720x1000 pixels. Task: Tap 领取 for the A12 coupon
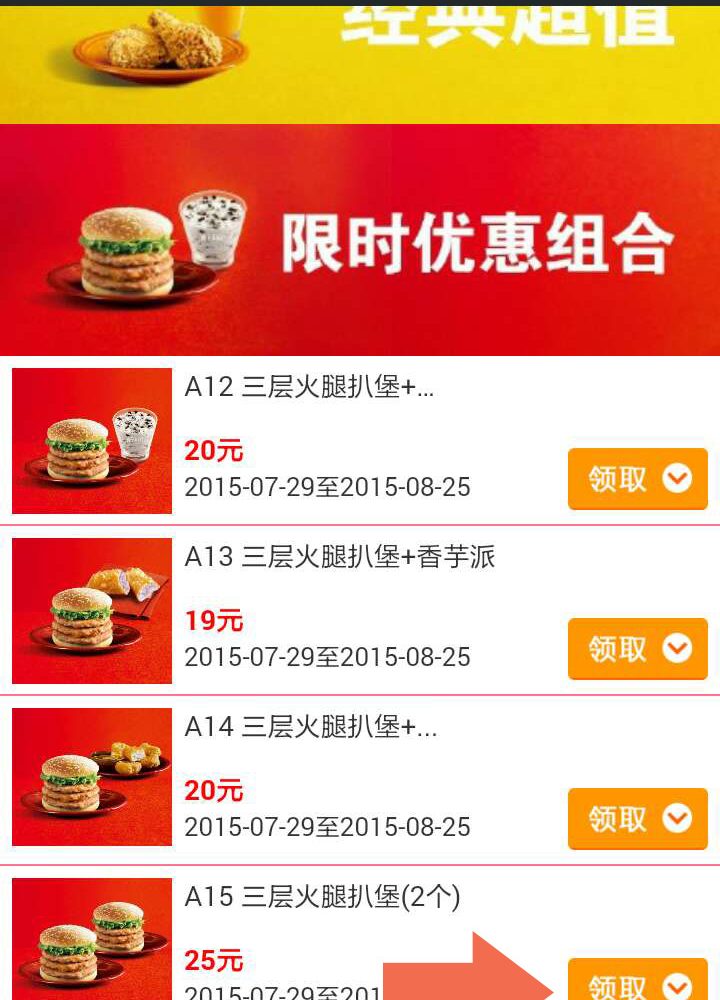coord(637,479)
